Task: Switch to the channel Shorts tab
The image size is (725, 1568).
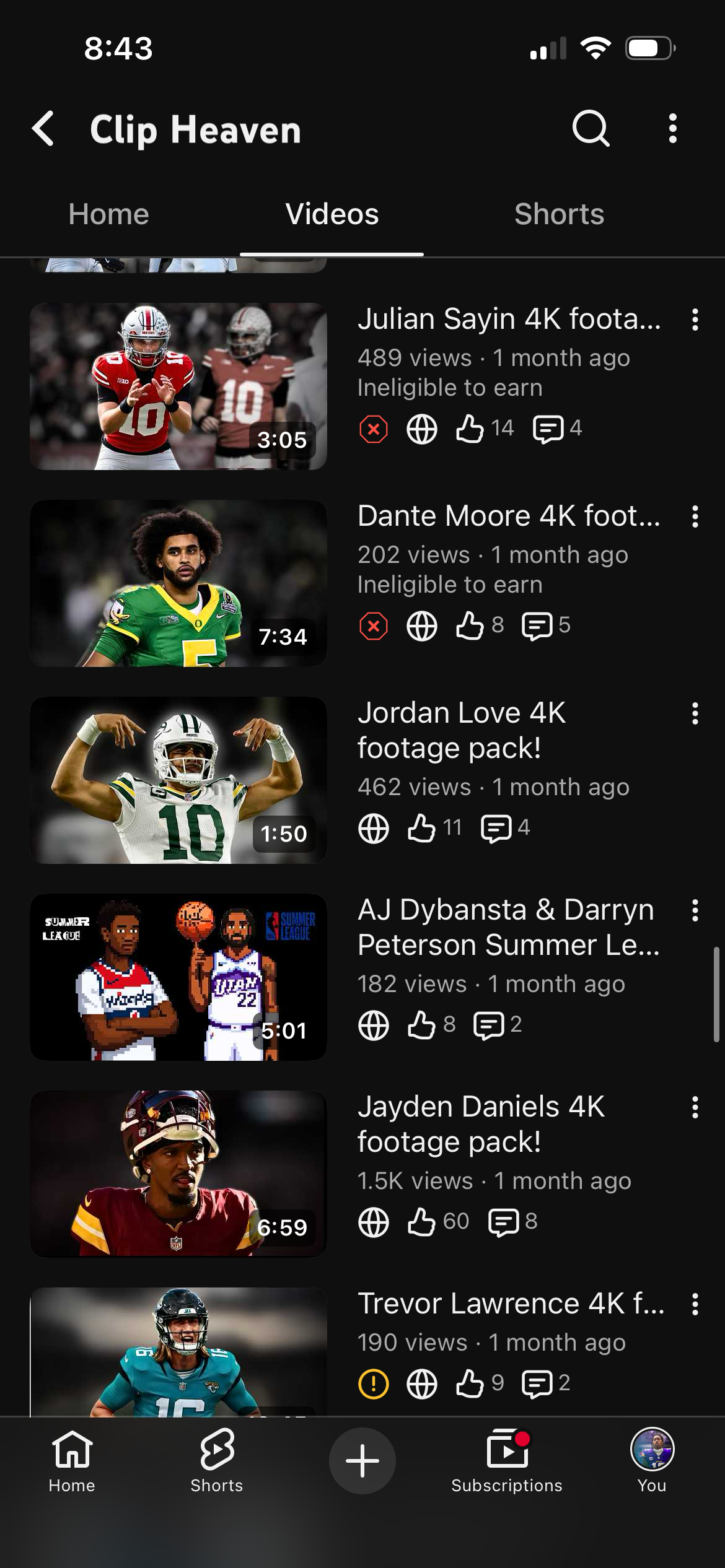Action: [559, 214]
